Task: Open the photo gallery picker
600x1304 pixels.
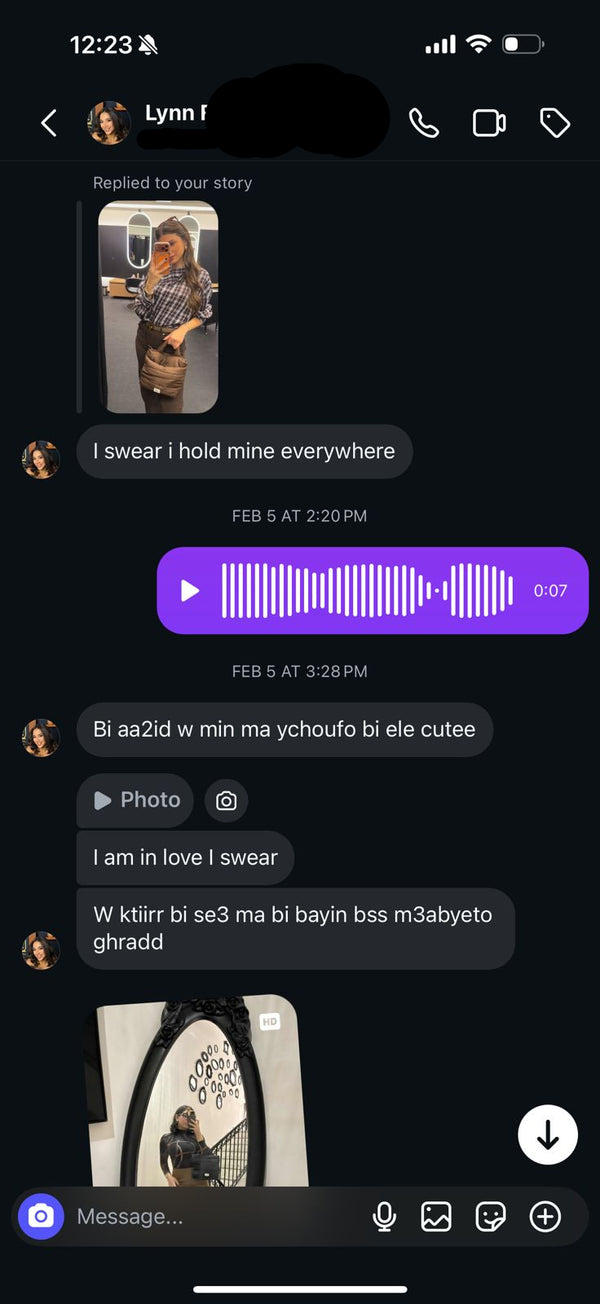Action: point(436,1216)
